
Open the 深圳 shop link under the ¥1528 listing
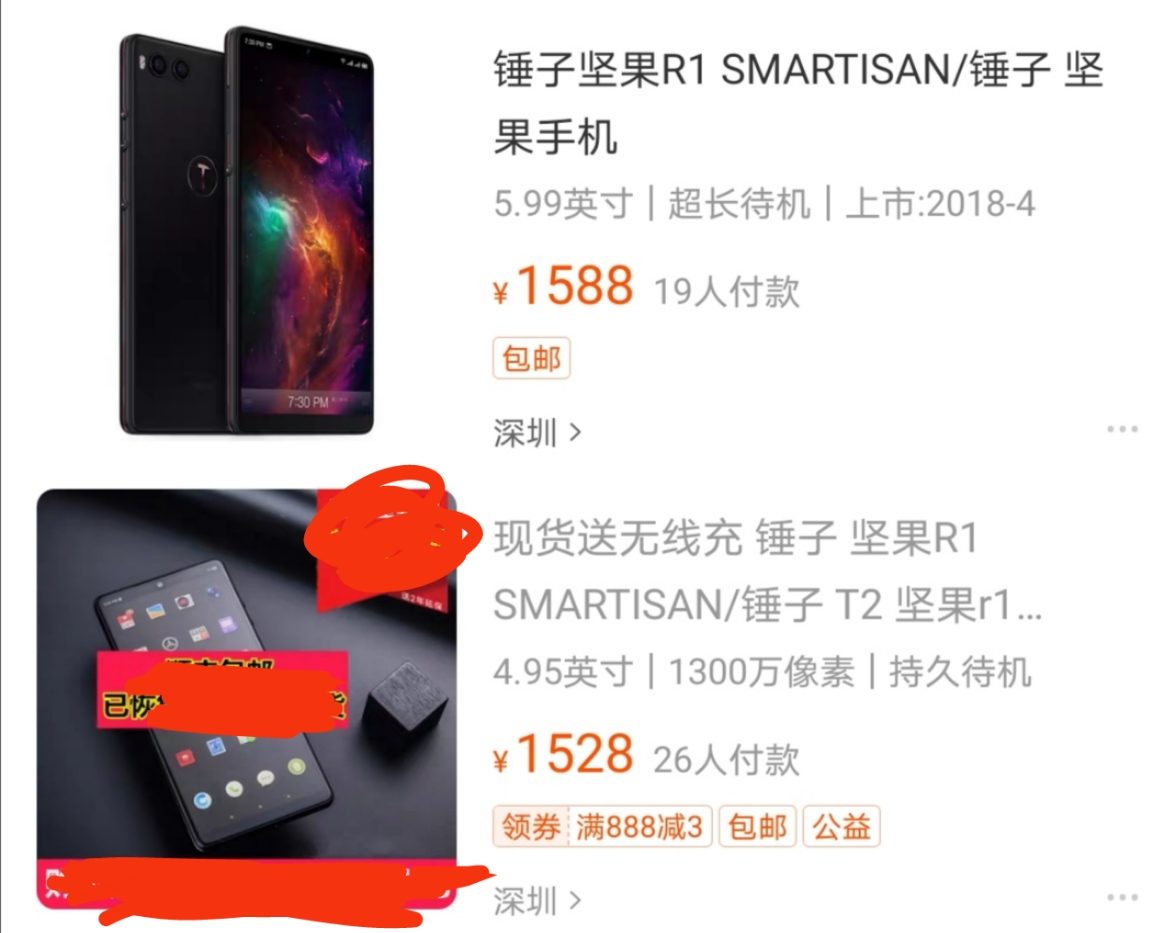coord(537,901)
